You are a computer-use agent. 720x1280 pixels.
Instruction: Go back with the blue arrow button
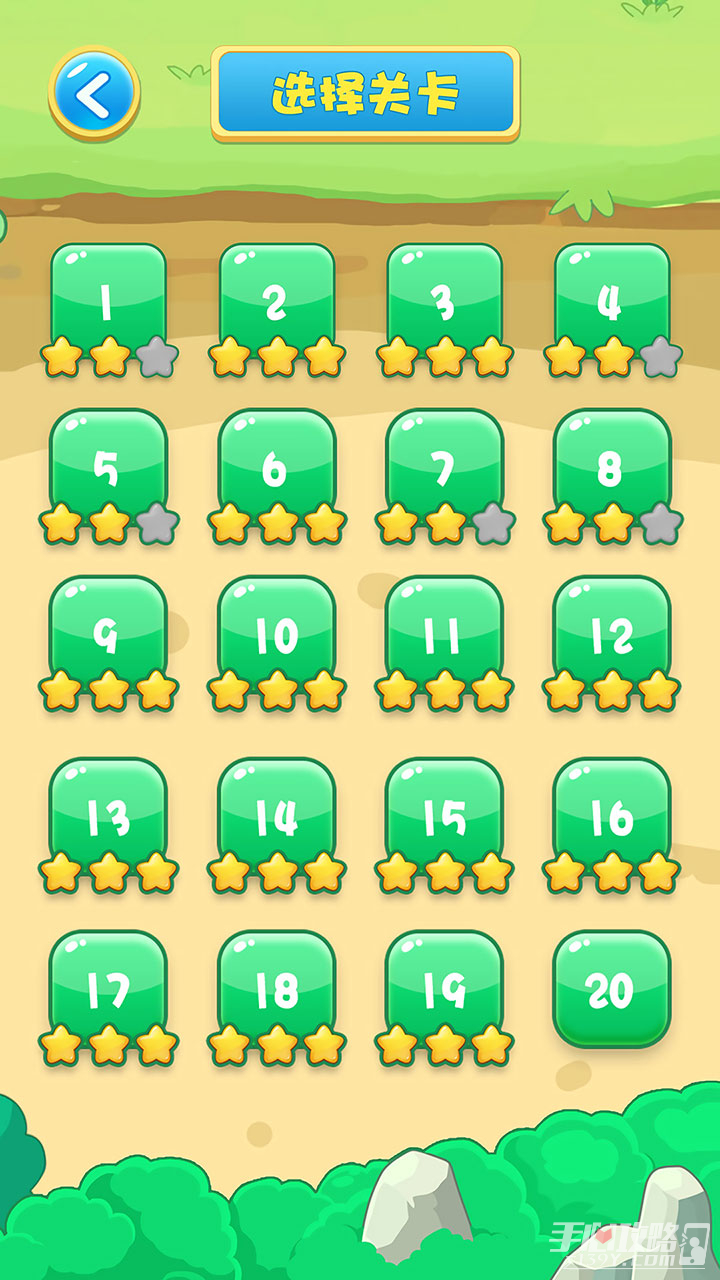(94, 94)
